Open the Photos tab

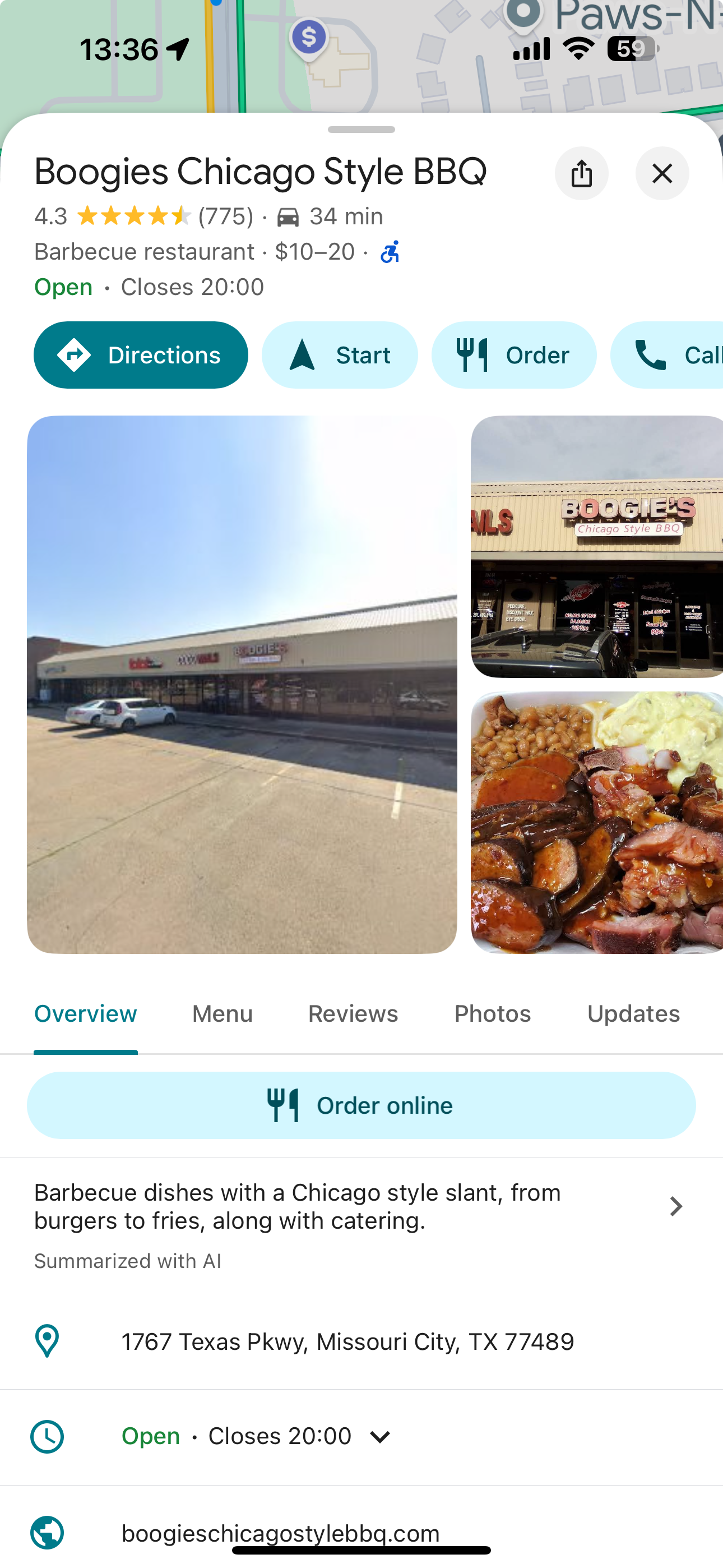click(492, 1013)
